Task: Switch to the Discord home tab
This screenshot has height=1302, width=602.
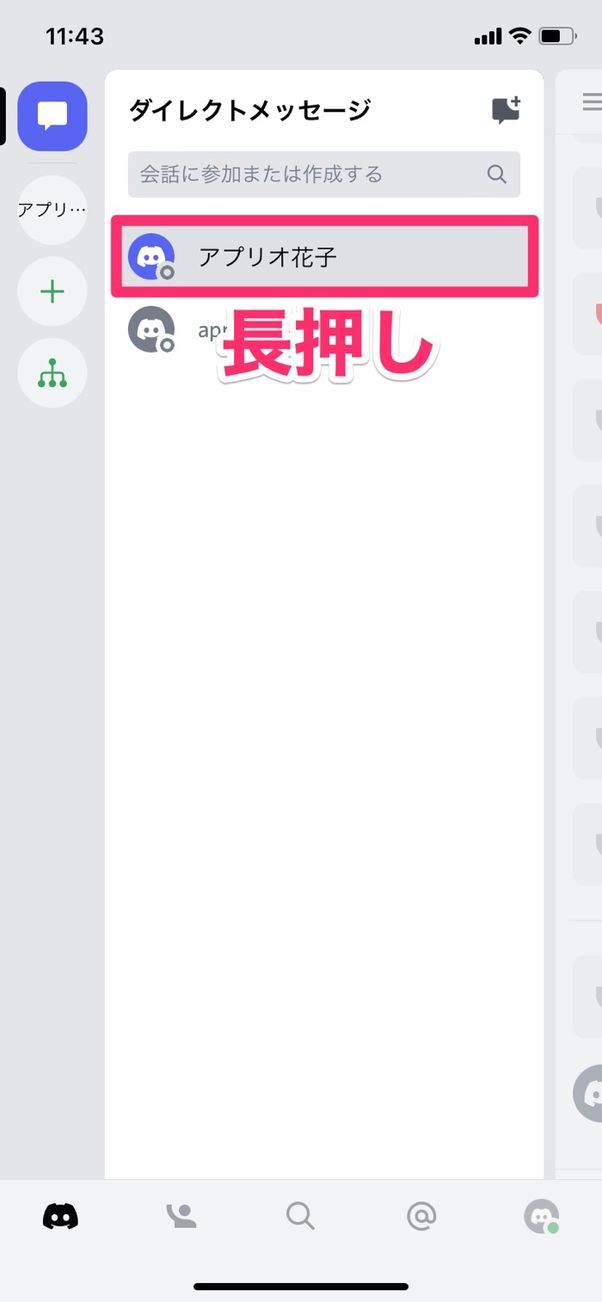Action: tap(60, 1216)
